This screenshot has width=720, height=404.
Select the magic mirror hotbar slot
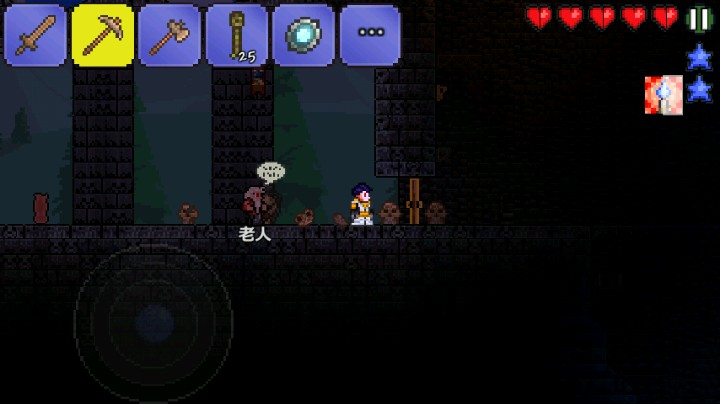click(303, 35)
